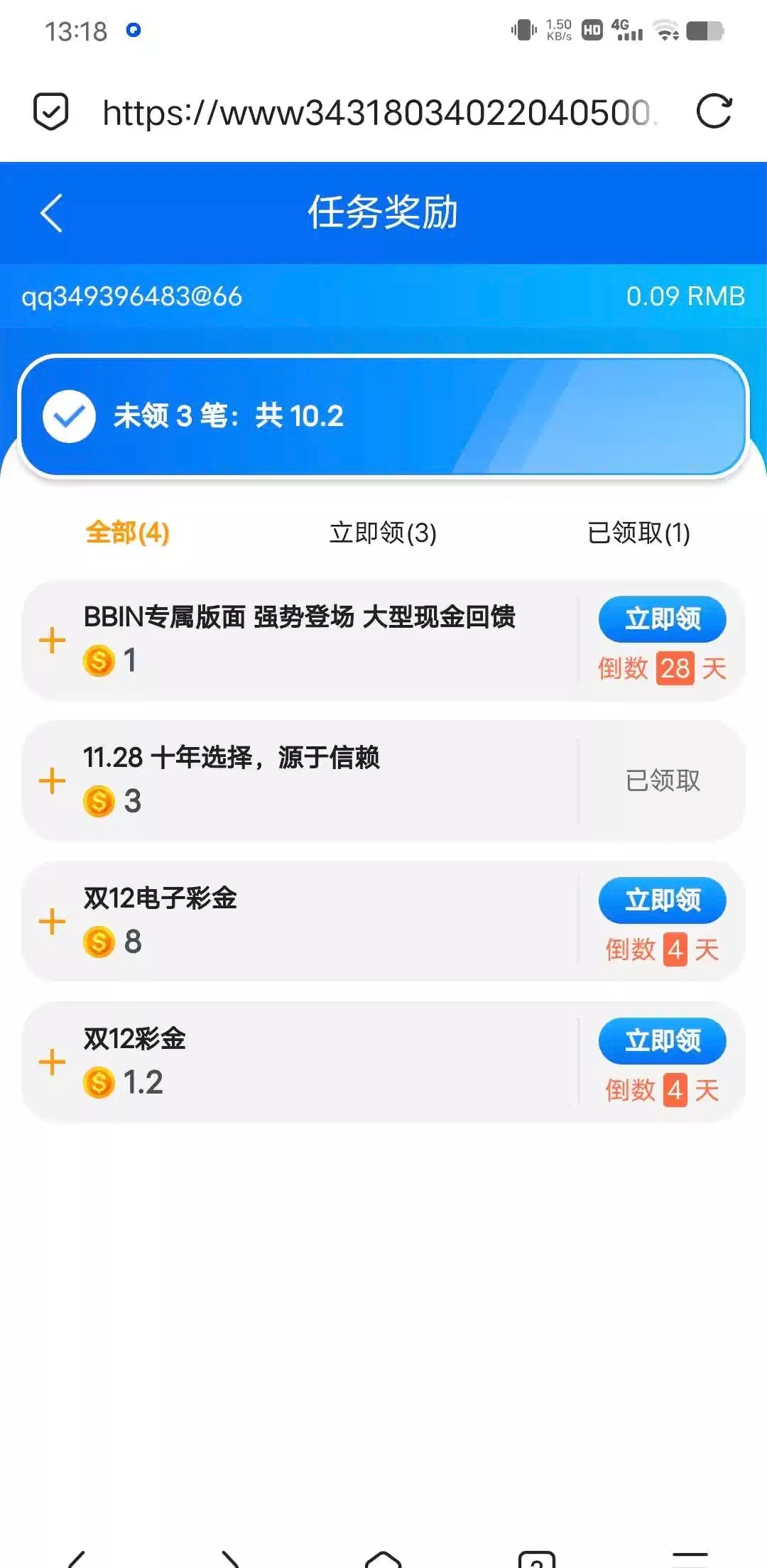Claim the 双12彩金 reward with 立即领
The width and height of the screenshot is (767, 1568).
pos(662,1040)
